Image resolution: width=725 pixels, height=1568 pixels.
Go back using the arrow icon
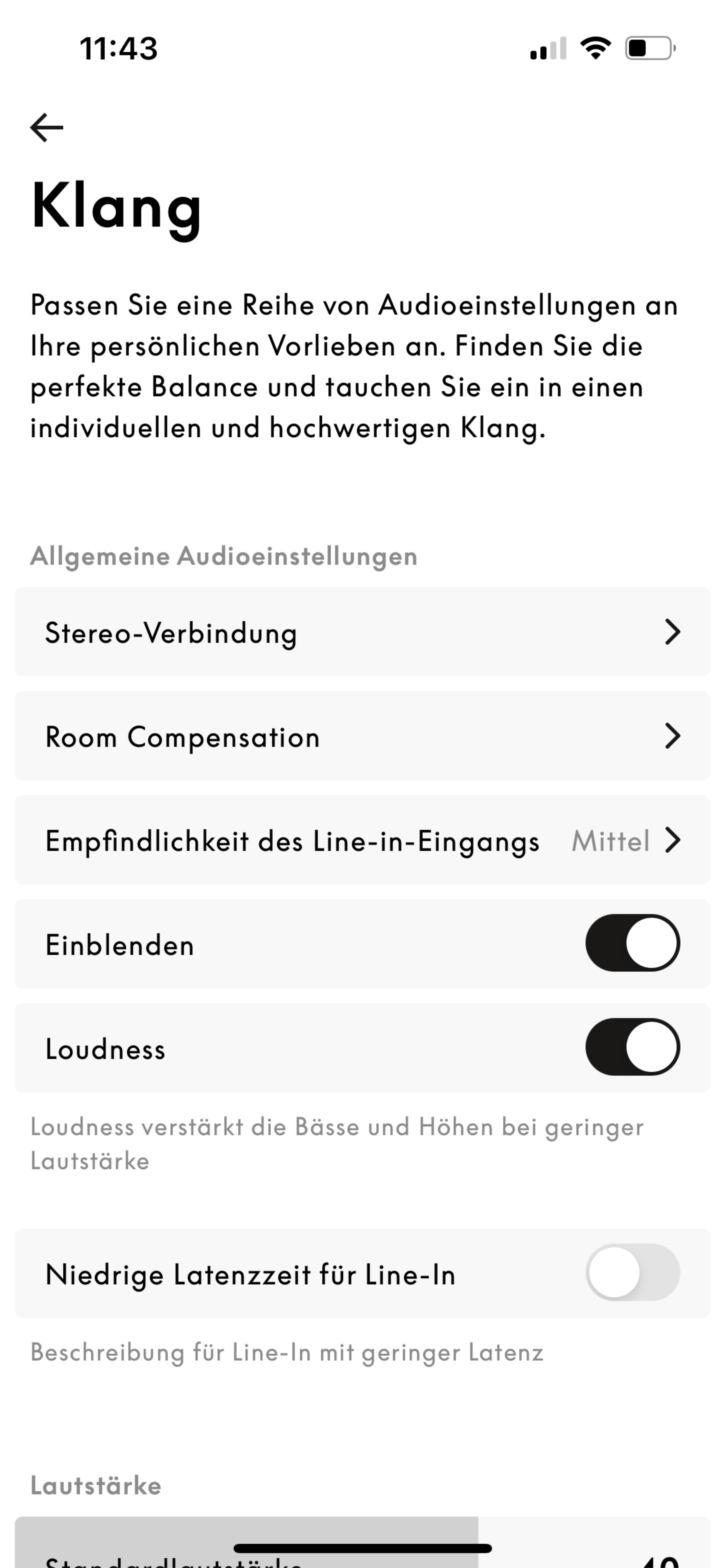47,127
